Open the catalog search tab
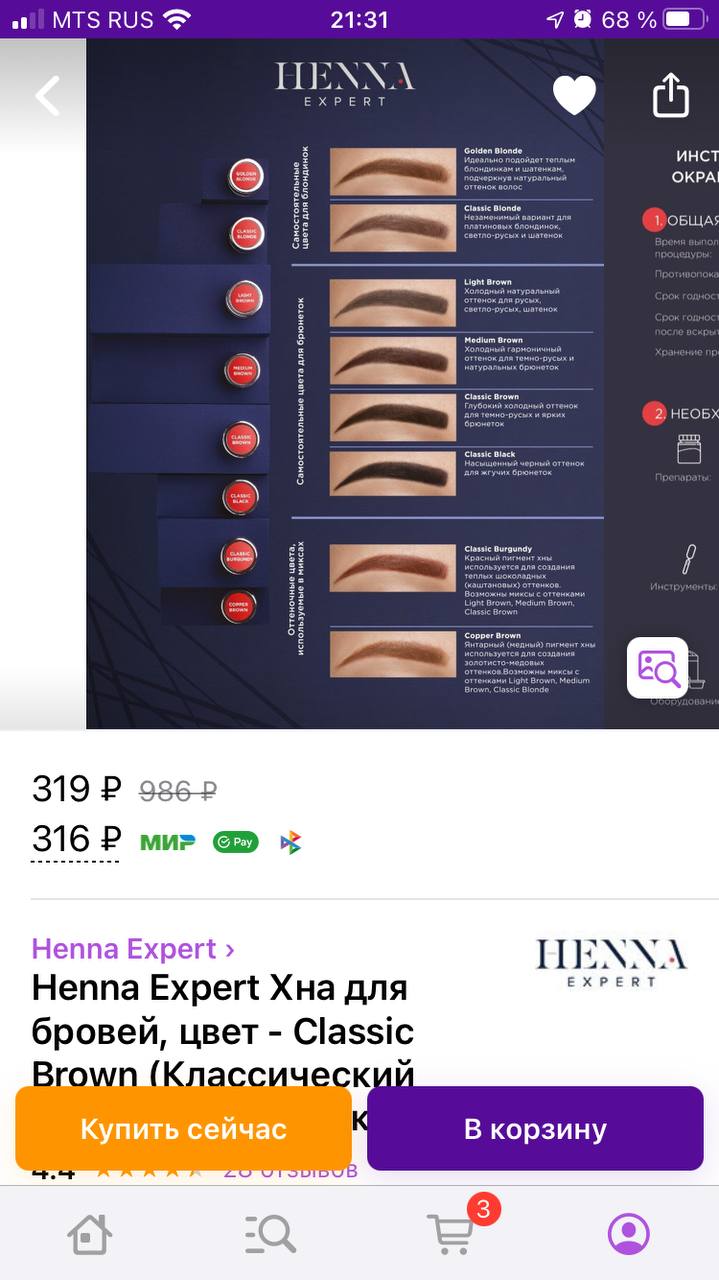This screenshot has height=1280, width=719. coord(270,1234)
